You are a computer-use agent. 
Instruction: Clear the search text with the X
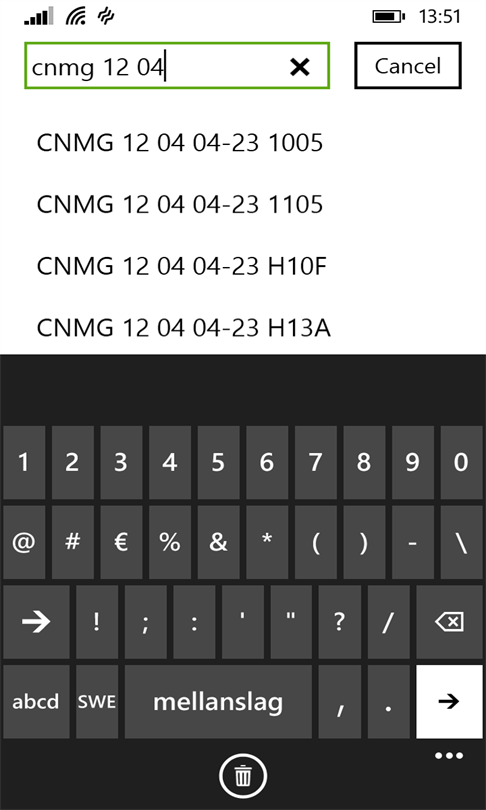[300, 67]
